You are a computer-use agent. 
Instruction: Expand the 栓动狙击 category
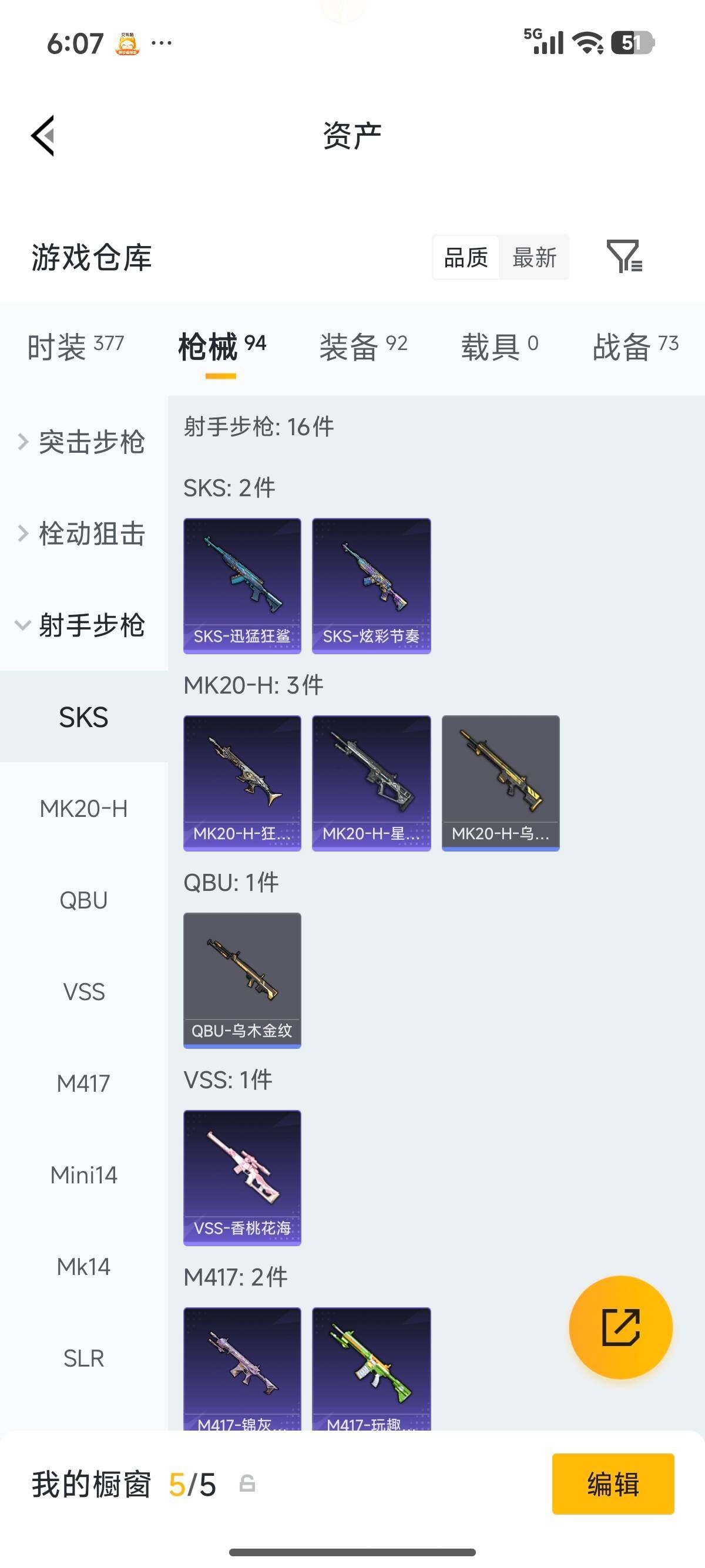[x=83, y=533]
